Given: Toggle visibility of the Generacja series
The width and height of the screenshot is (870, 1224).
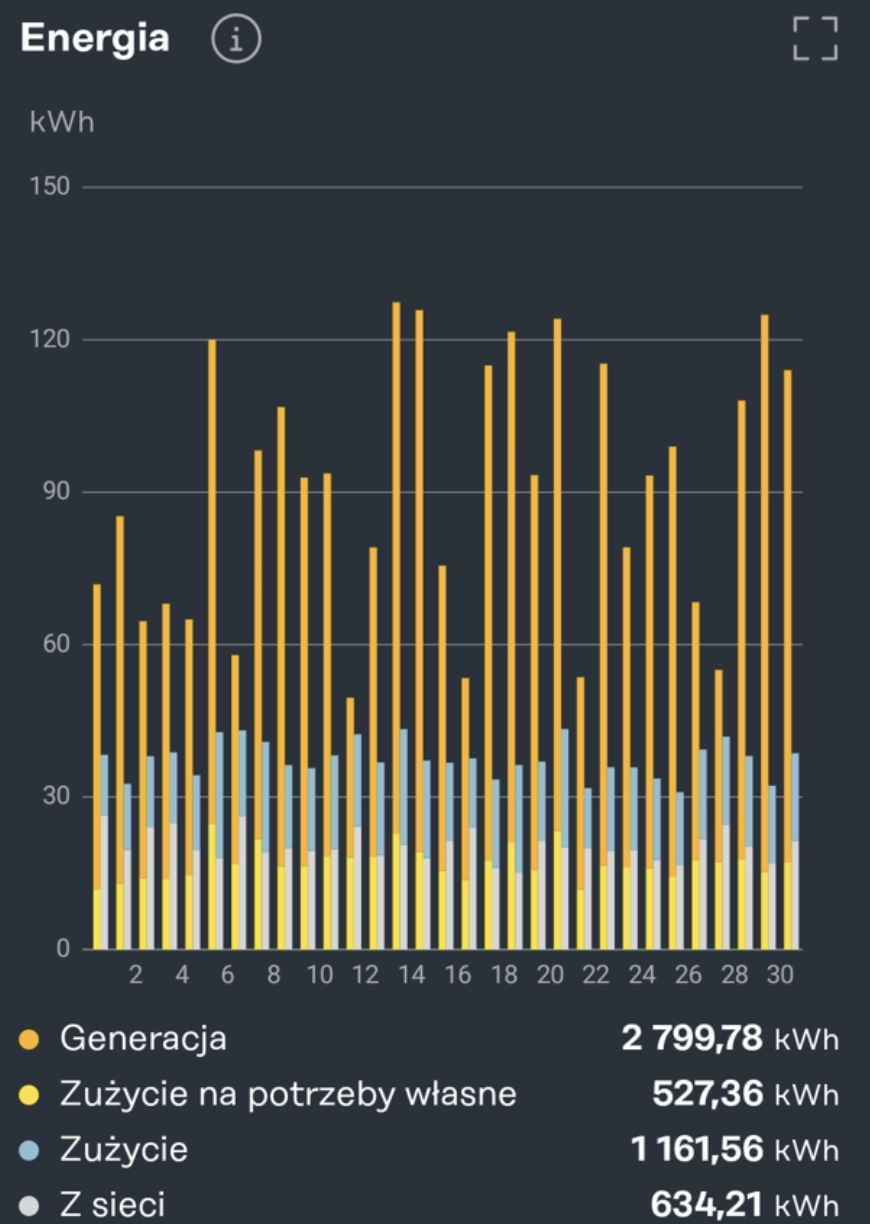Looking at the screenshot, I should pyautogui.click(x=143, y=1039).
